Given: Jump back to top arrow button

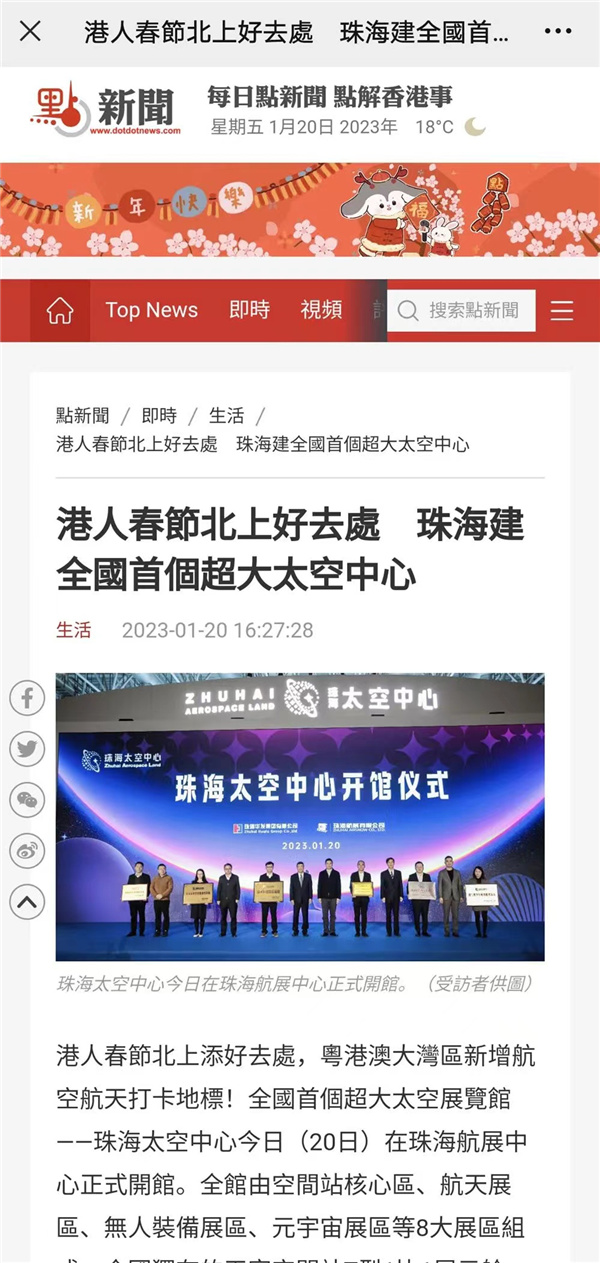Looking at the screenshot, I should 27,902.
